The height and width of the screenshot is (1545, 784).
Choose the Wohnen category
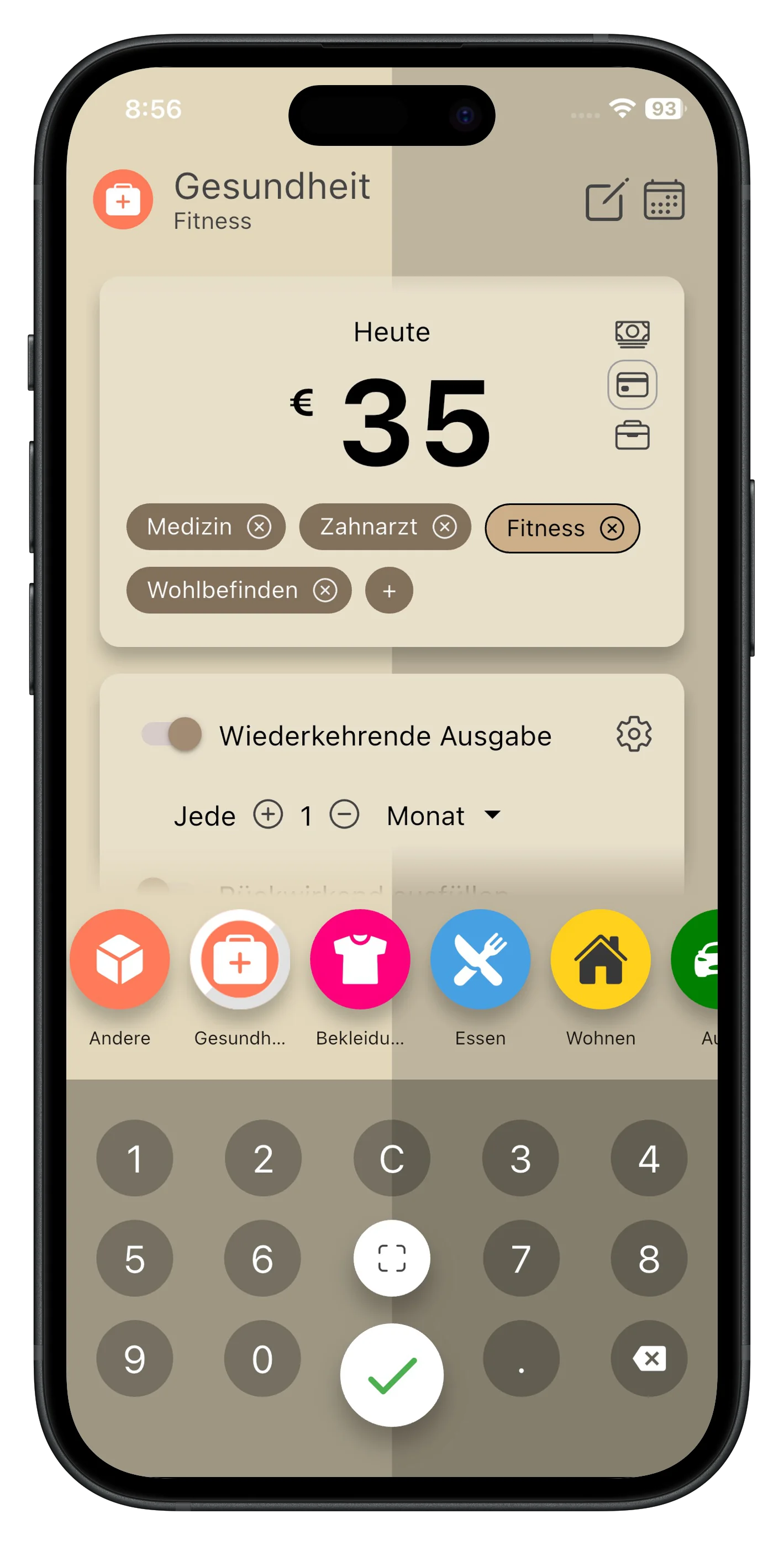pos(601,960)
